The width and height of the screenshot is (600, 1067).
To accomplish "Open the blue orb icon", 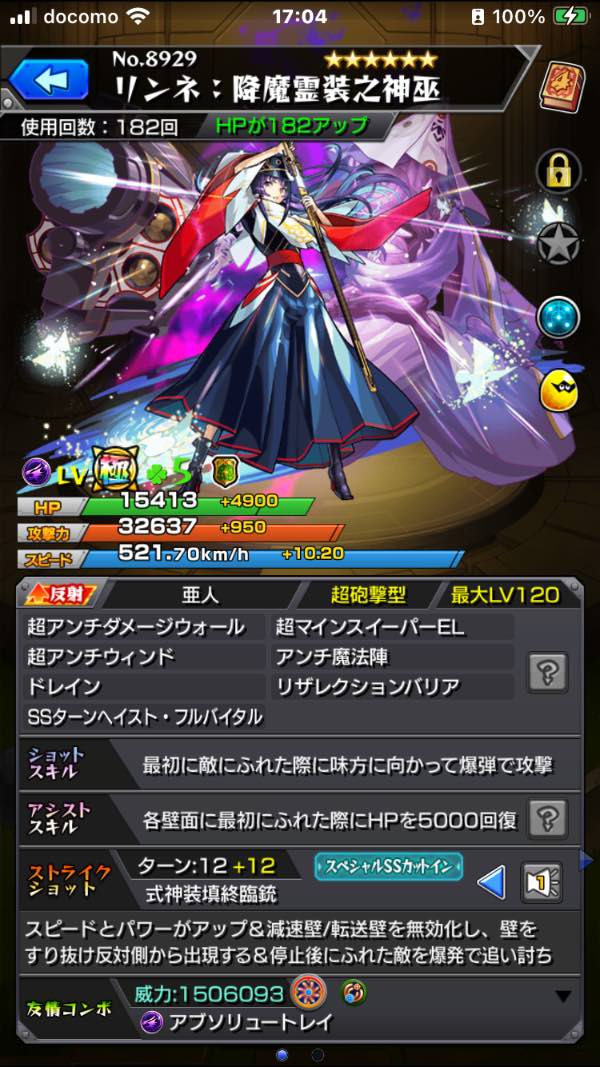I will pos(559,317).
